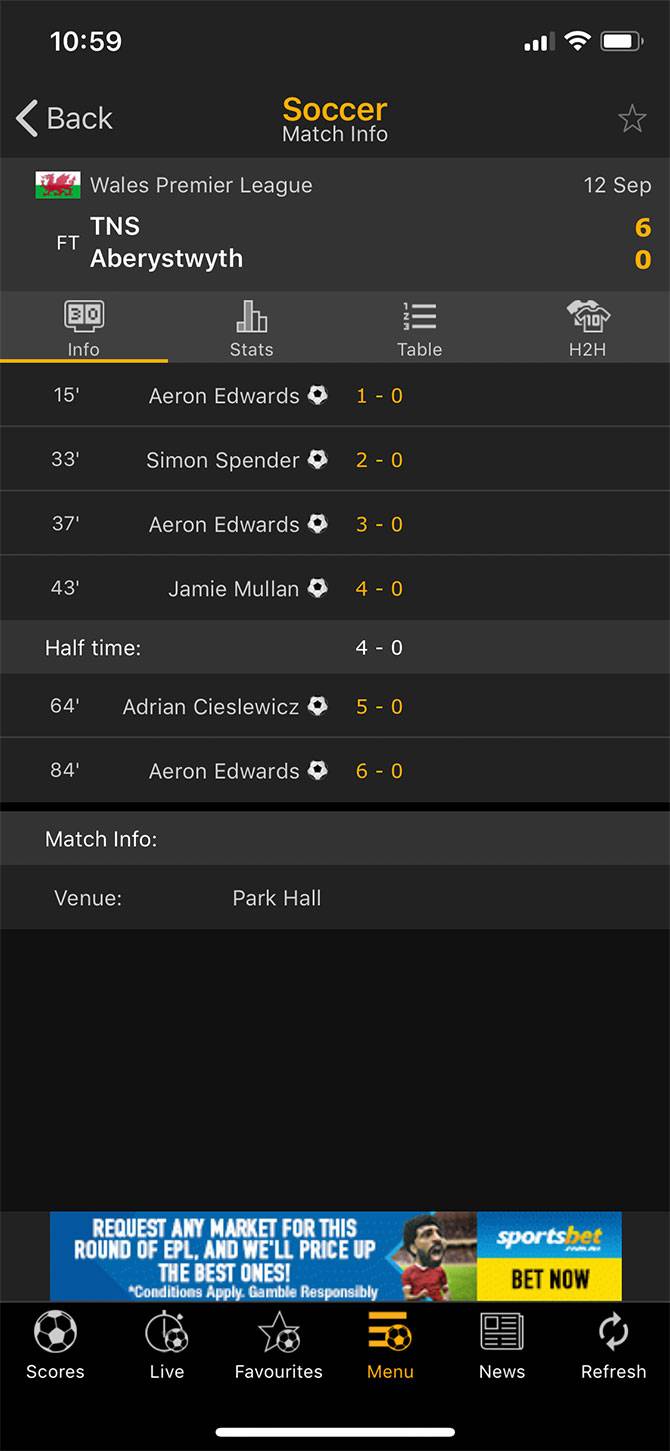Add this match to favourites with the star
The width and height of the screenshot is (670, 1451).
pos(632,119)
